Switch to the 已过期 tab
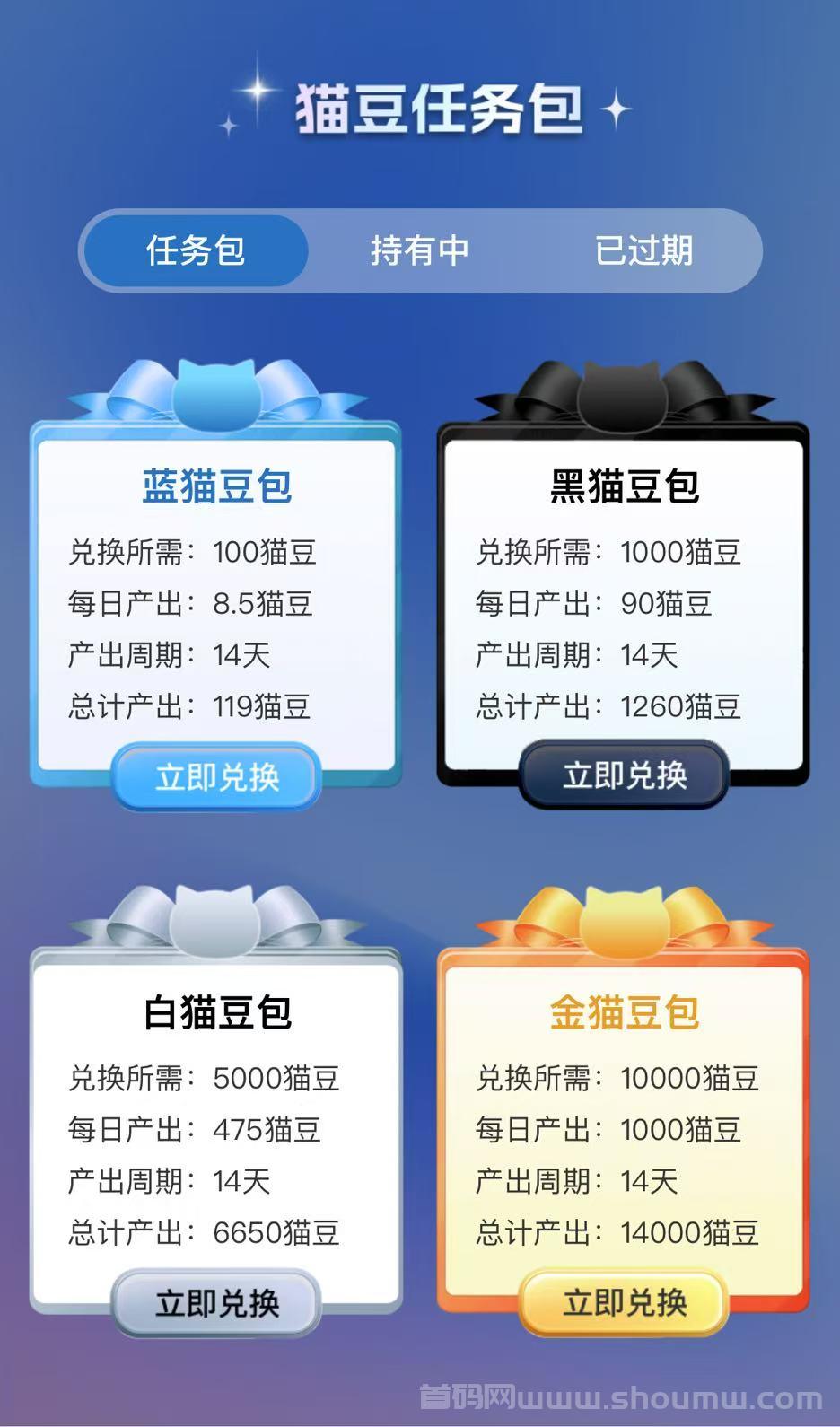 click(x=643, y=250)
